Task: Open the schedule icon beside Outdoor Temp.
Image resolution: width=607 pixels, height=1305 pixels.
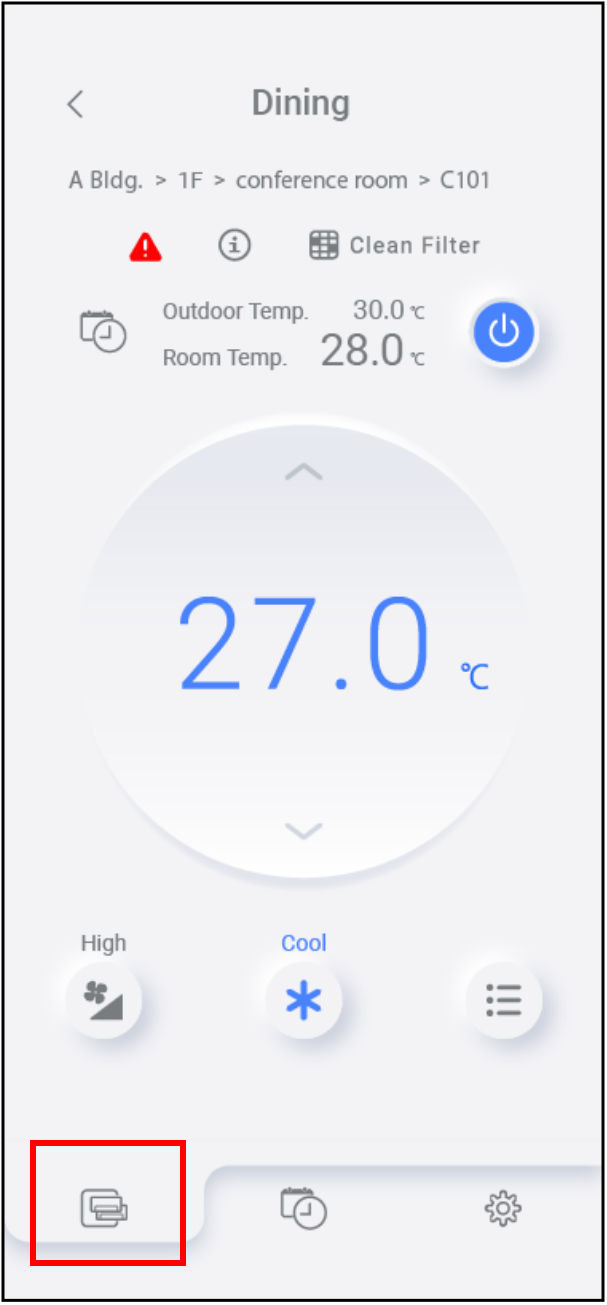Action: coord(103,332)
